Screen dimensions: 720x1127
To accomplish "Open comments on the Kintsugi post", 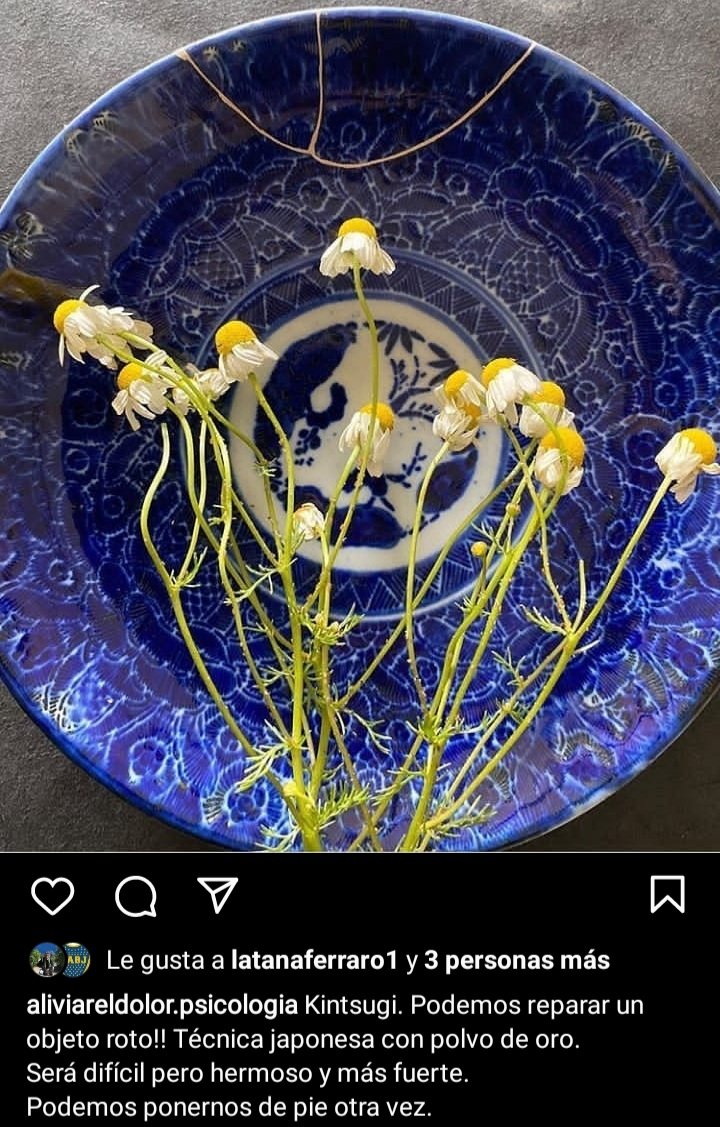I will (x=135, y=895).
